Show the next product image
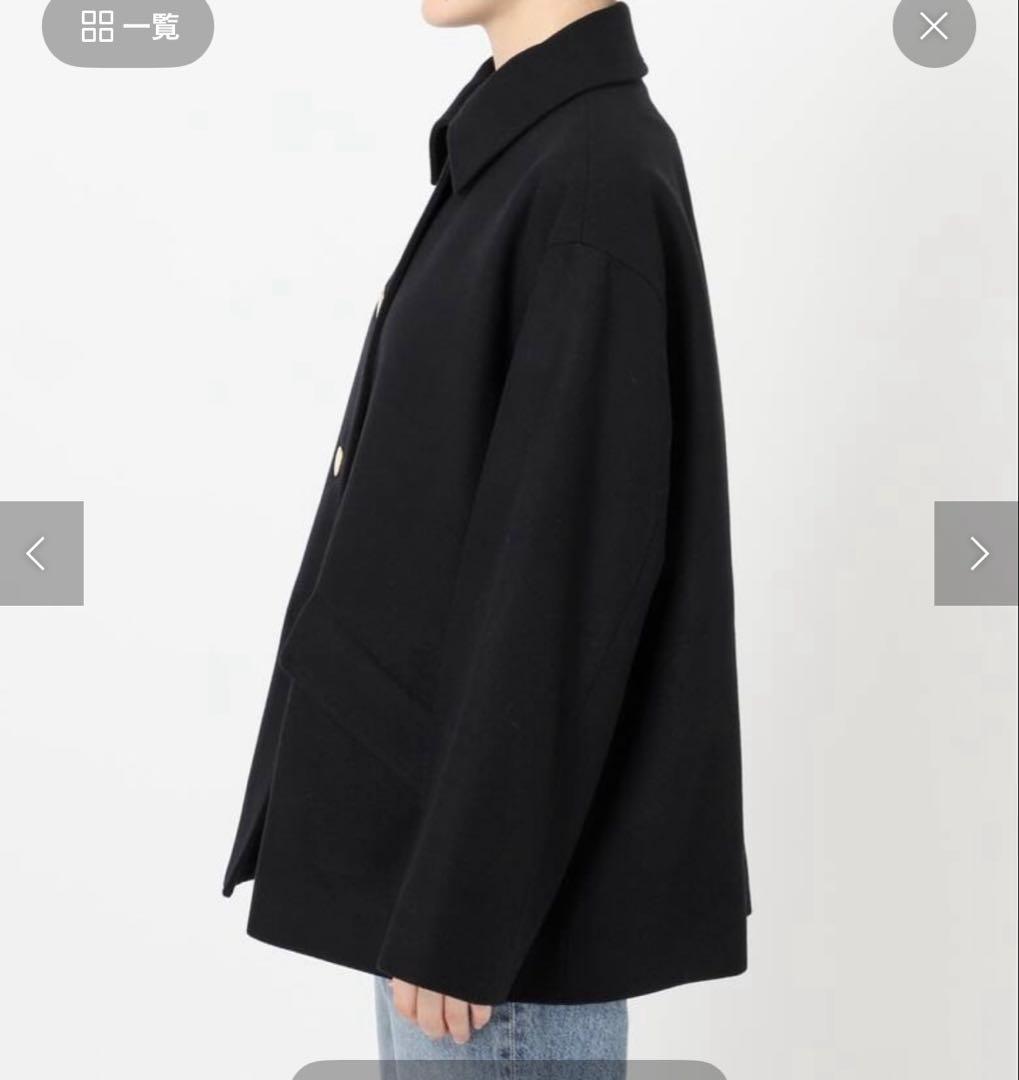 976,553
